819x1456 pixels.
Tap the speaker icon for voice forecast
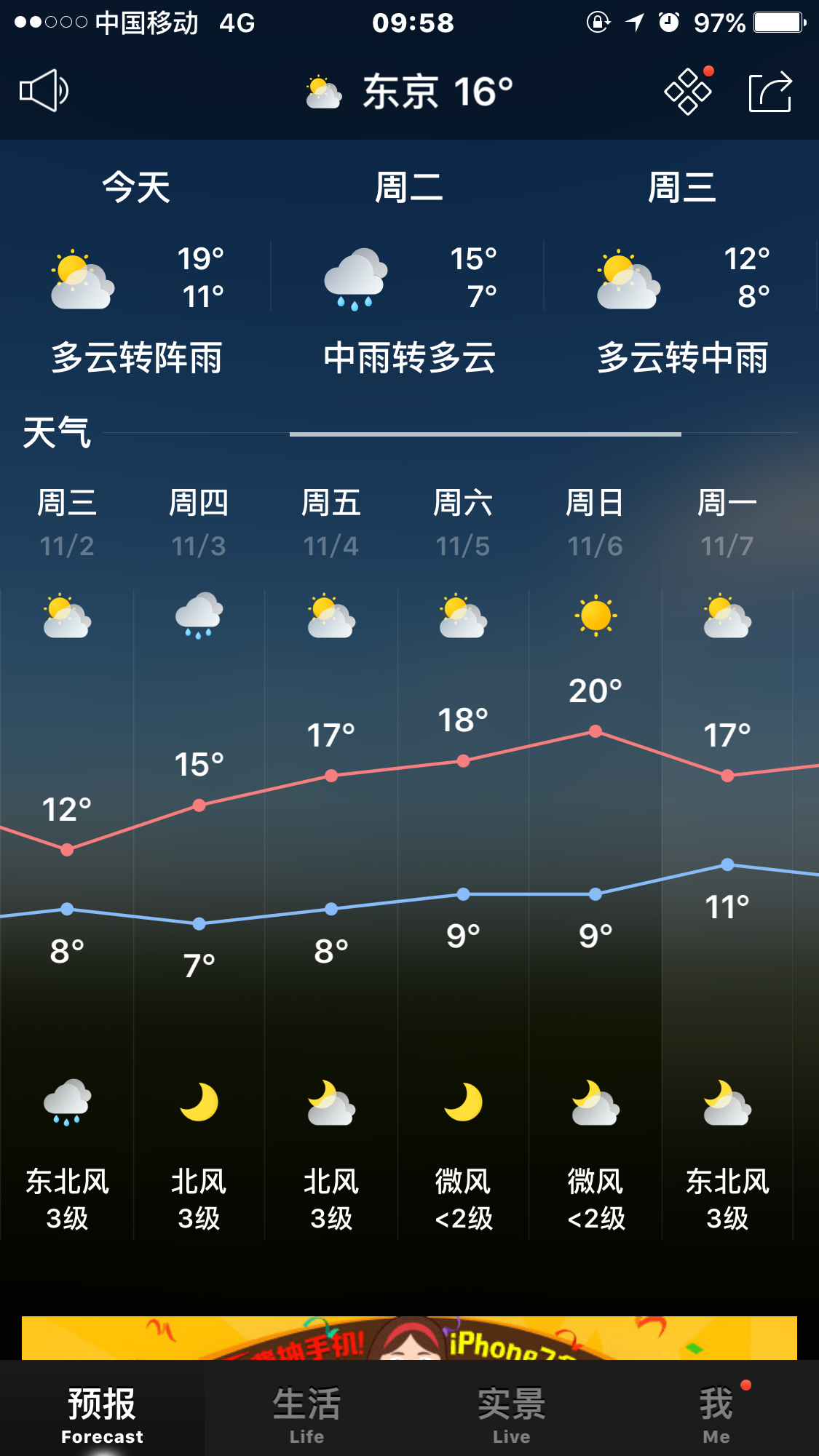click(x=44, y=91)
